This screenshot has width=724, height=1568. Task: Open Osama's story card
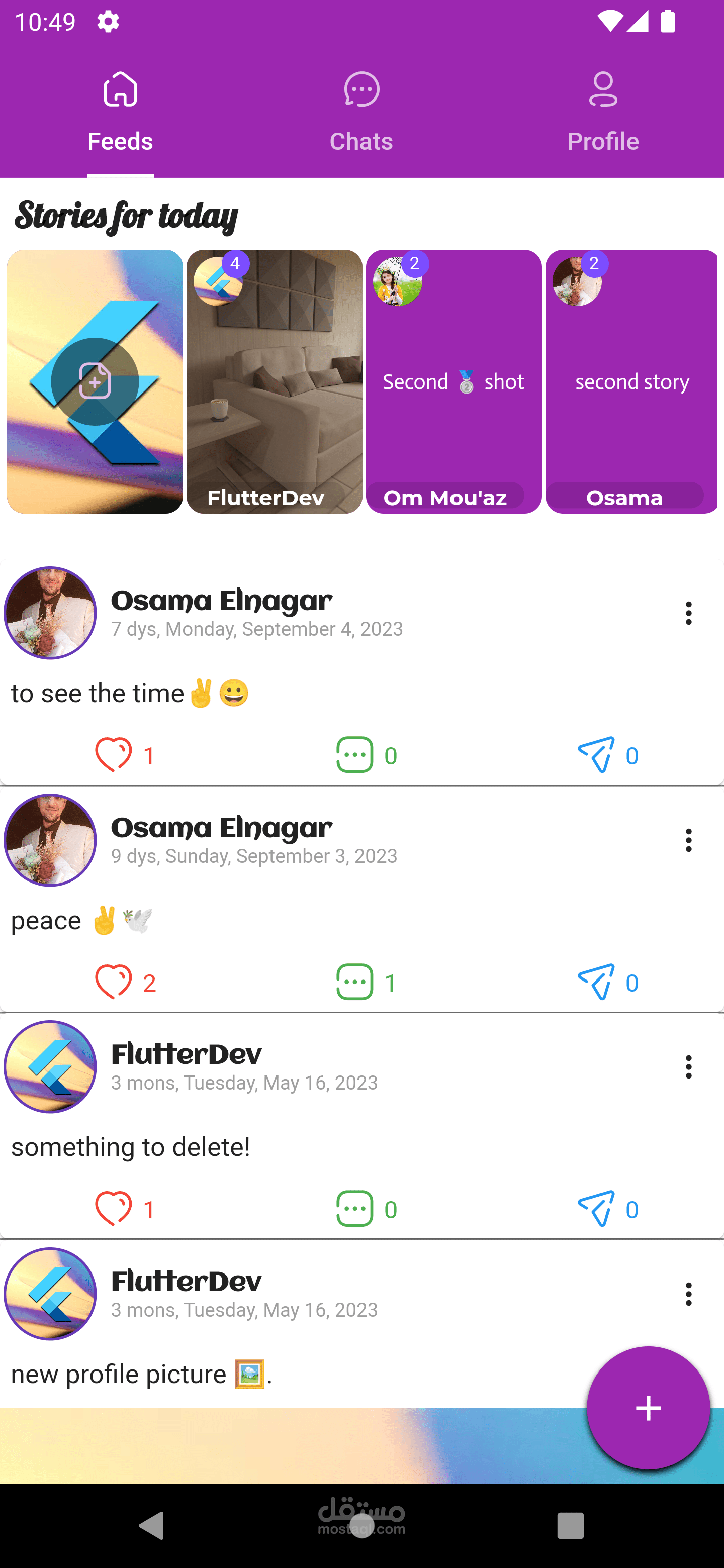(x=631, y=381)
